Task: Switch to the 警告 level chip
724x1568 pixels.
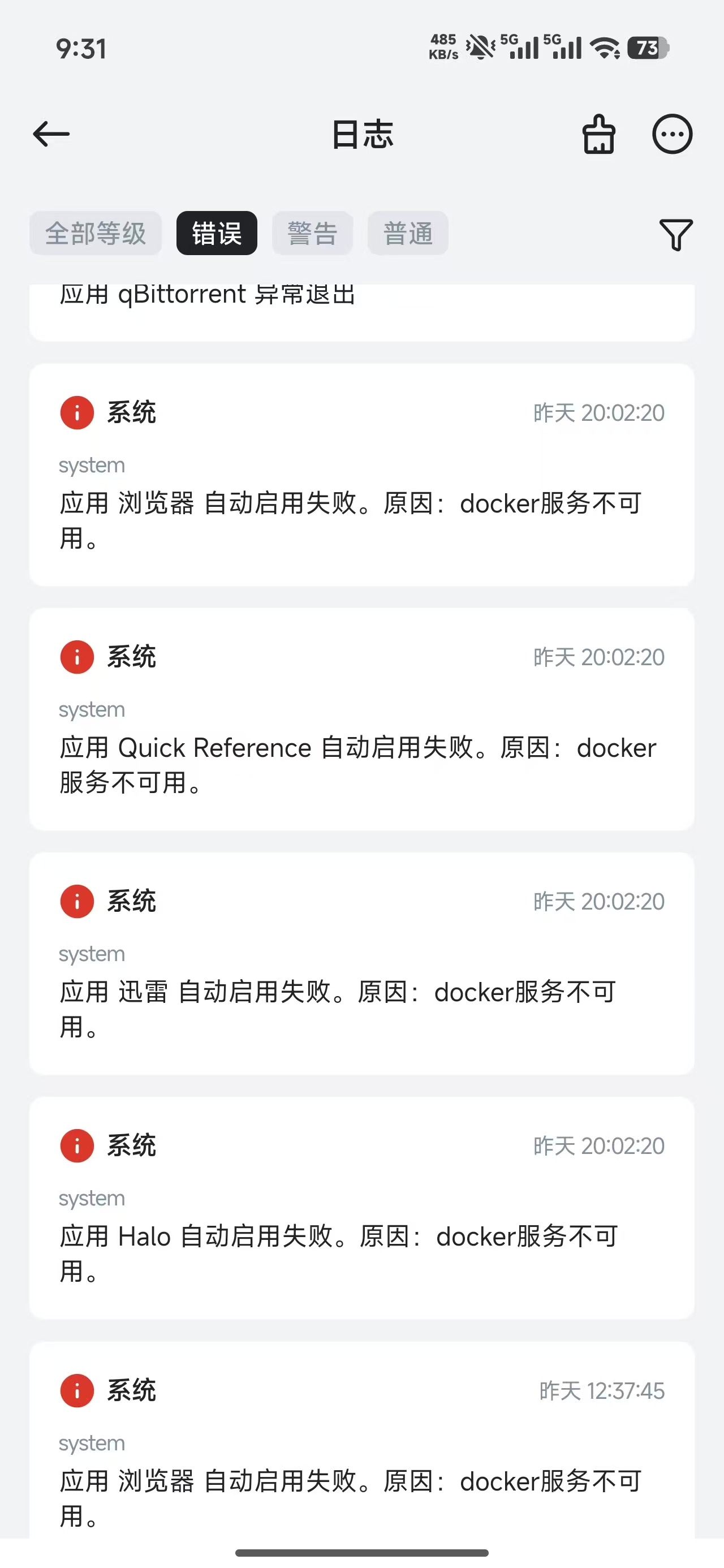Action: click(312, 233)
